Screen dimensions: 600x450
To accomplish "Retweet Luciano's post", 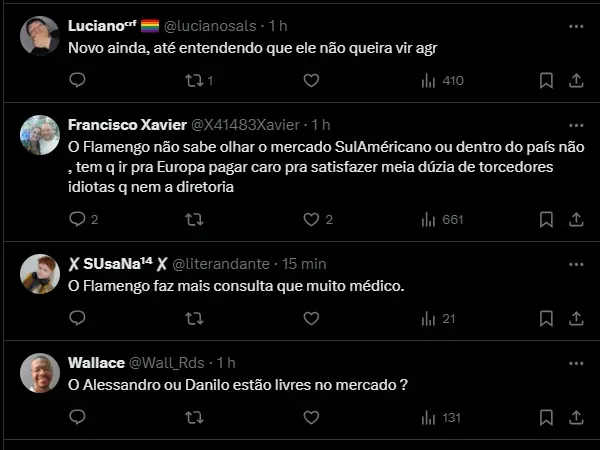I will [x=194, y=80].
